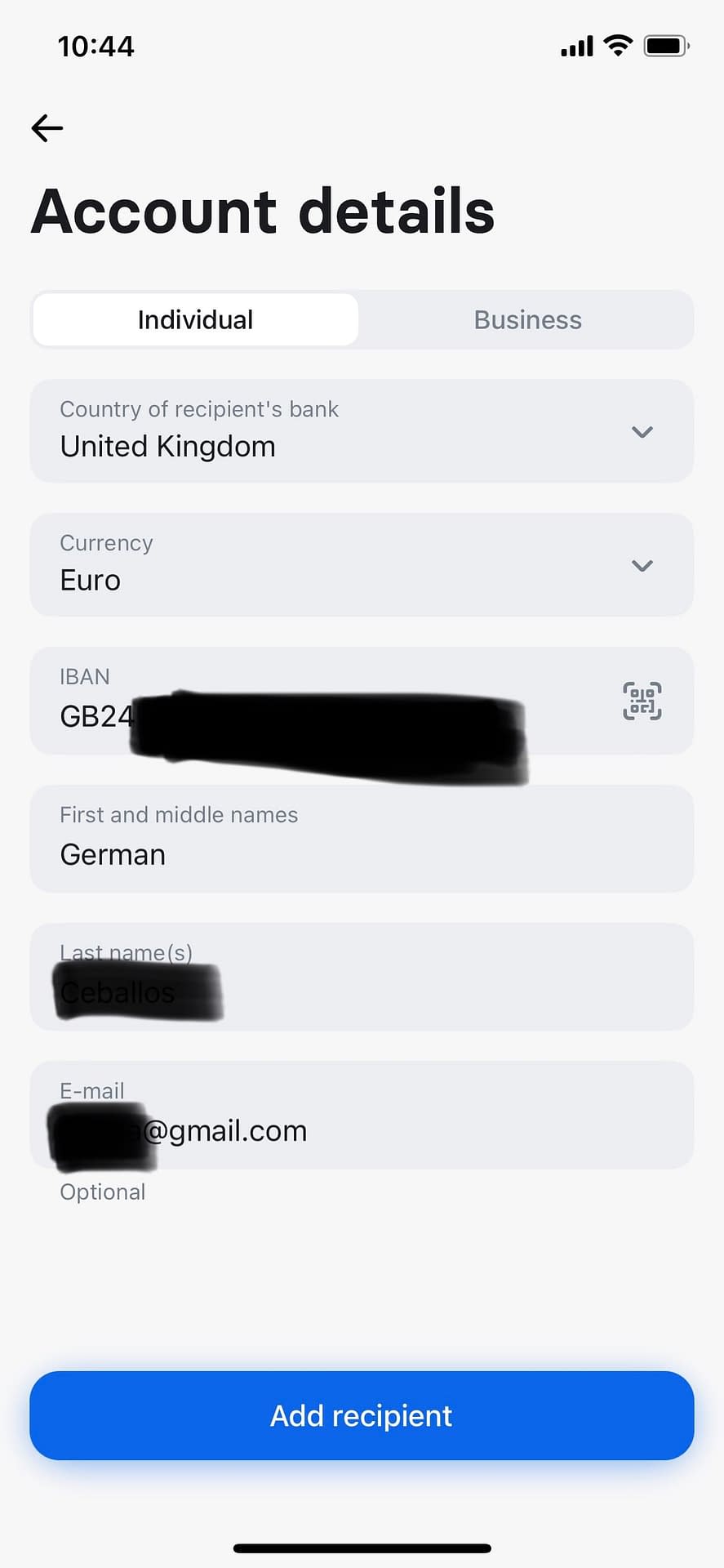Image resolution: width=724 pixels, height=1568 pixels.
Task: Tap Add recipient button
Action: point(362,1415)
